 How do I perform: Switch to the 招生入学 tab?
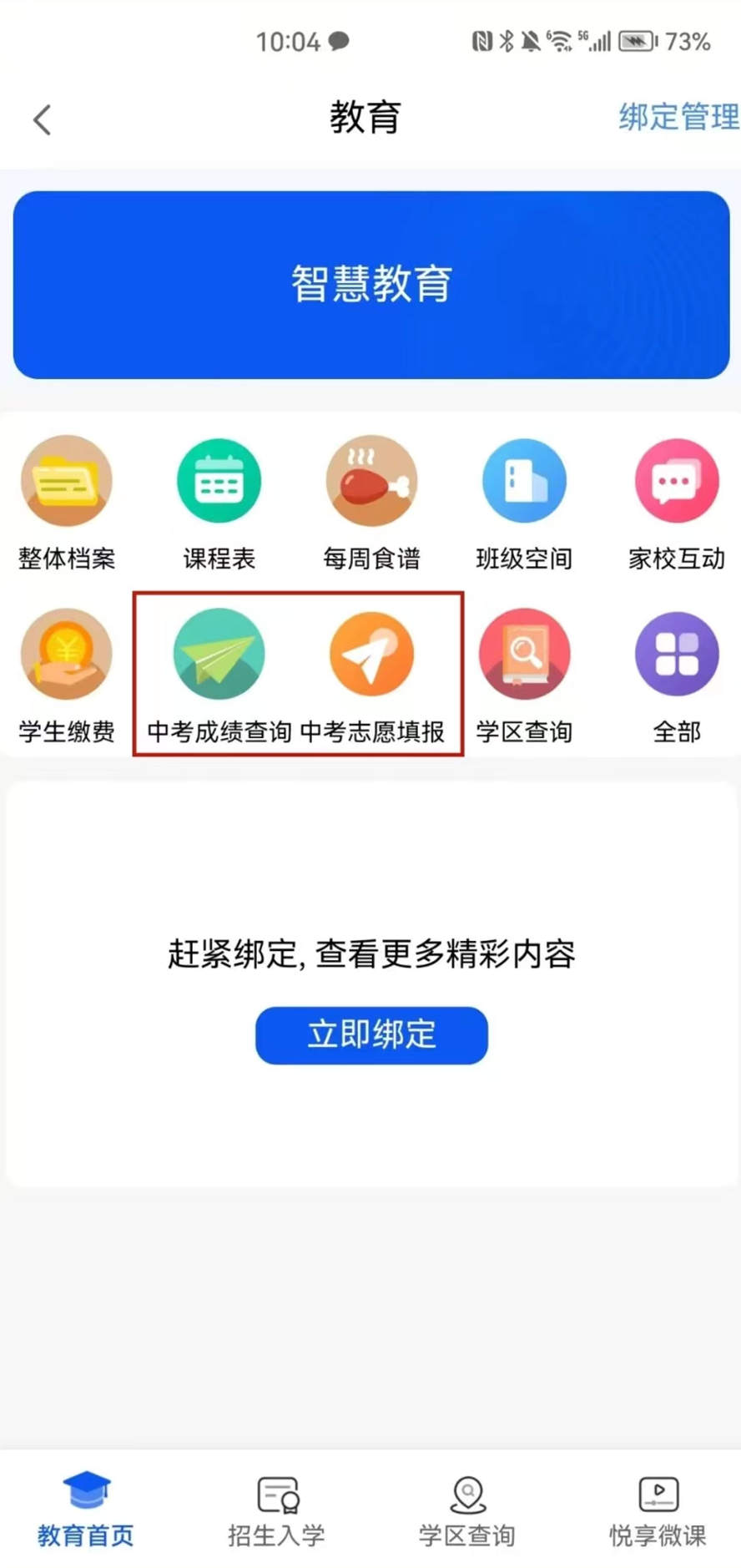pyautogui.click(x=276, y=1508)
